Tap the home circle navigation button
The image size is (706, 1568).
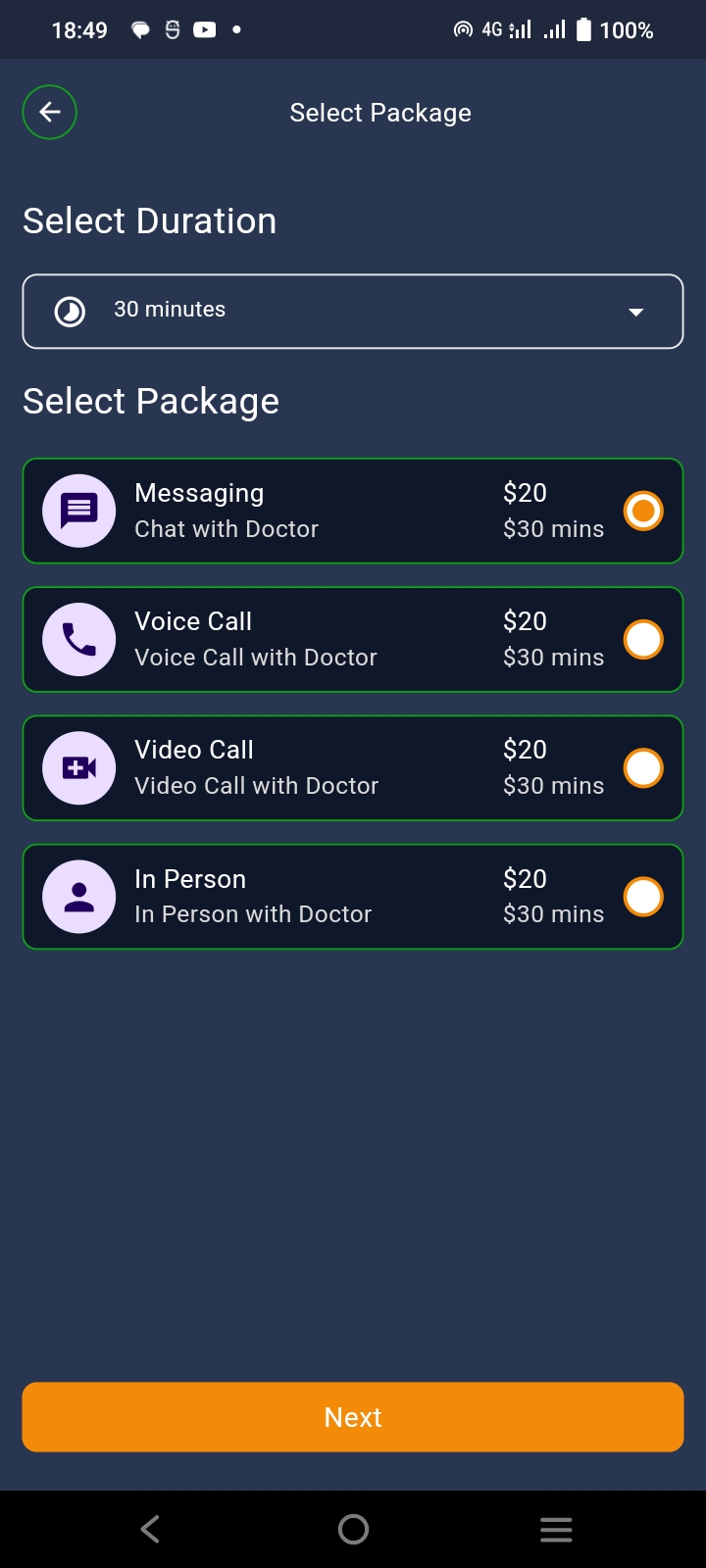(353, 1529)
